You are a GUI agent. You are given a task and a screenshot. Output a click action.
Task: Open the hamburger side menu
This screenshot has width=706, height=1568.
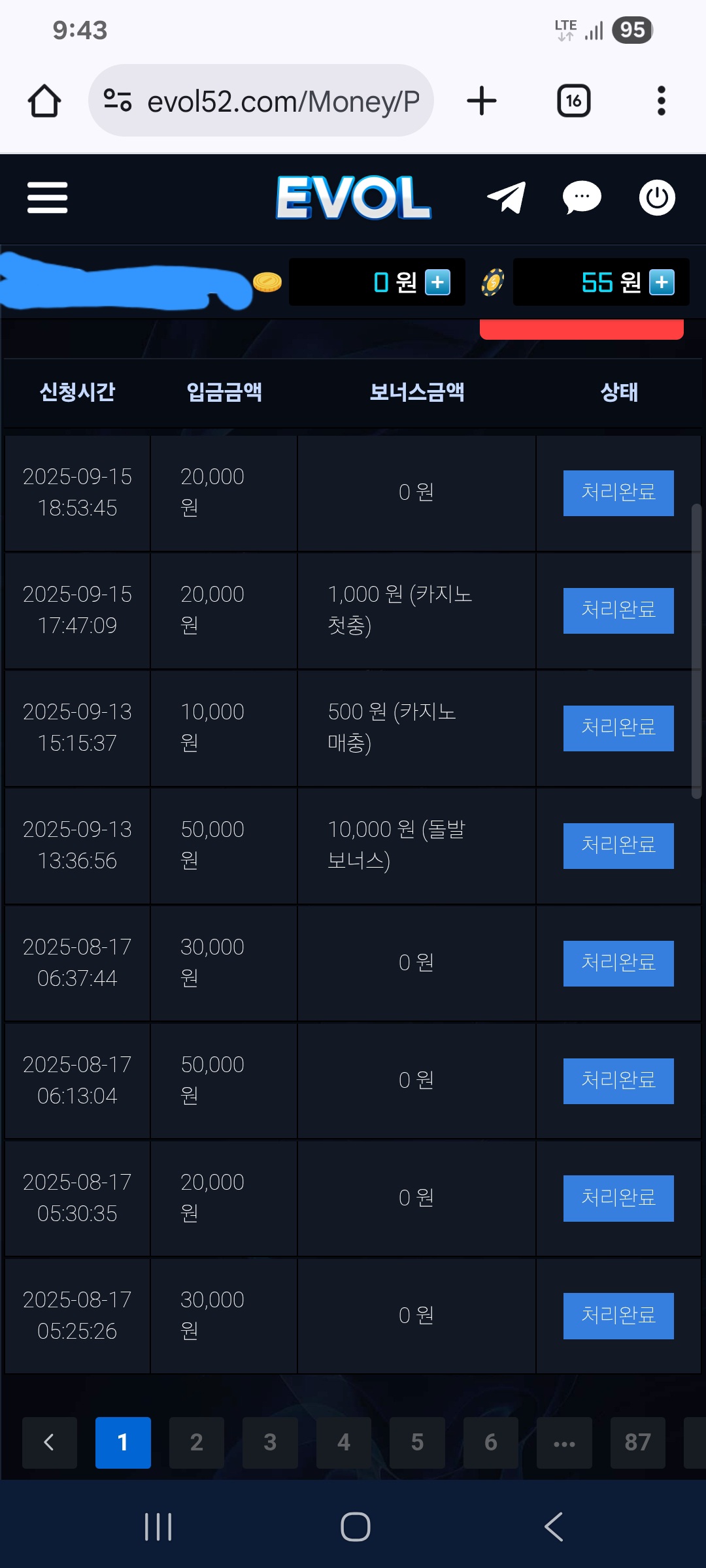[47, 197]
